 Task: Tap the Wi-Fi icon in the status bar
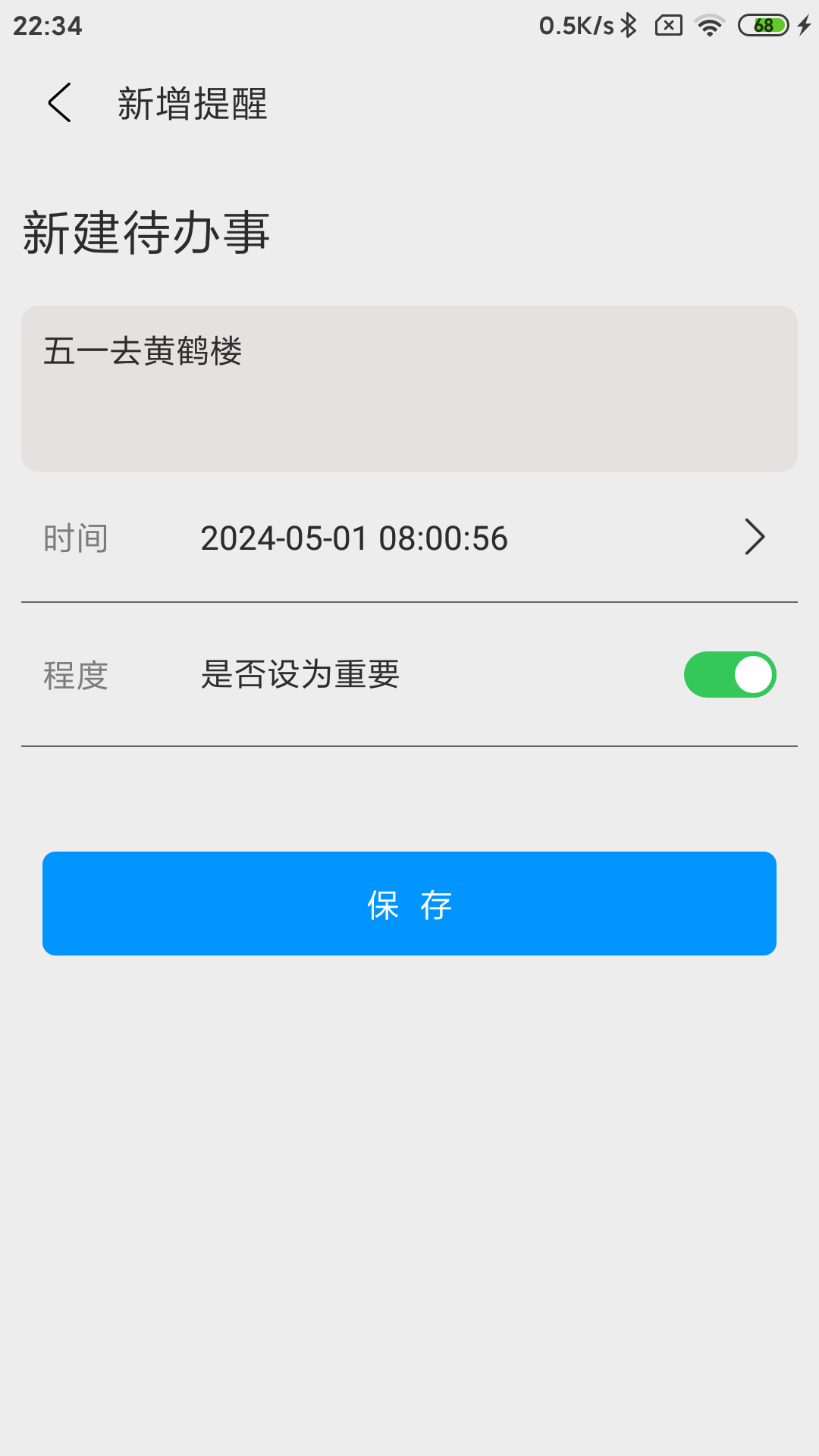[710, 25]
